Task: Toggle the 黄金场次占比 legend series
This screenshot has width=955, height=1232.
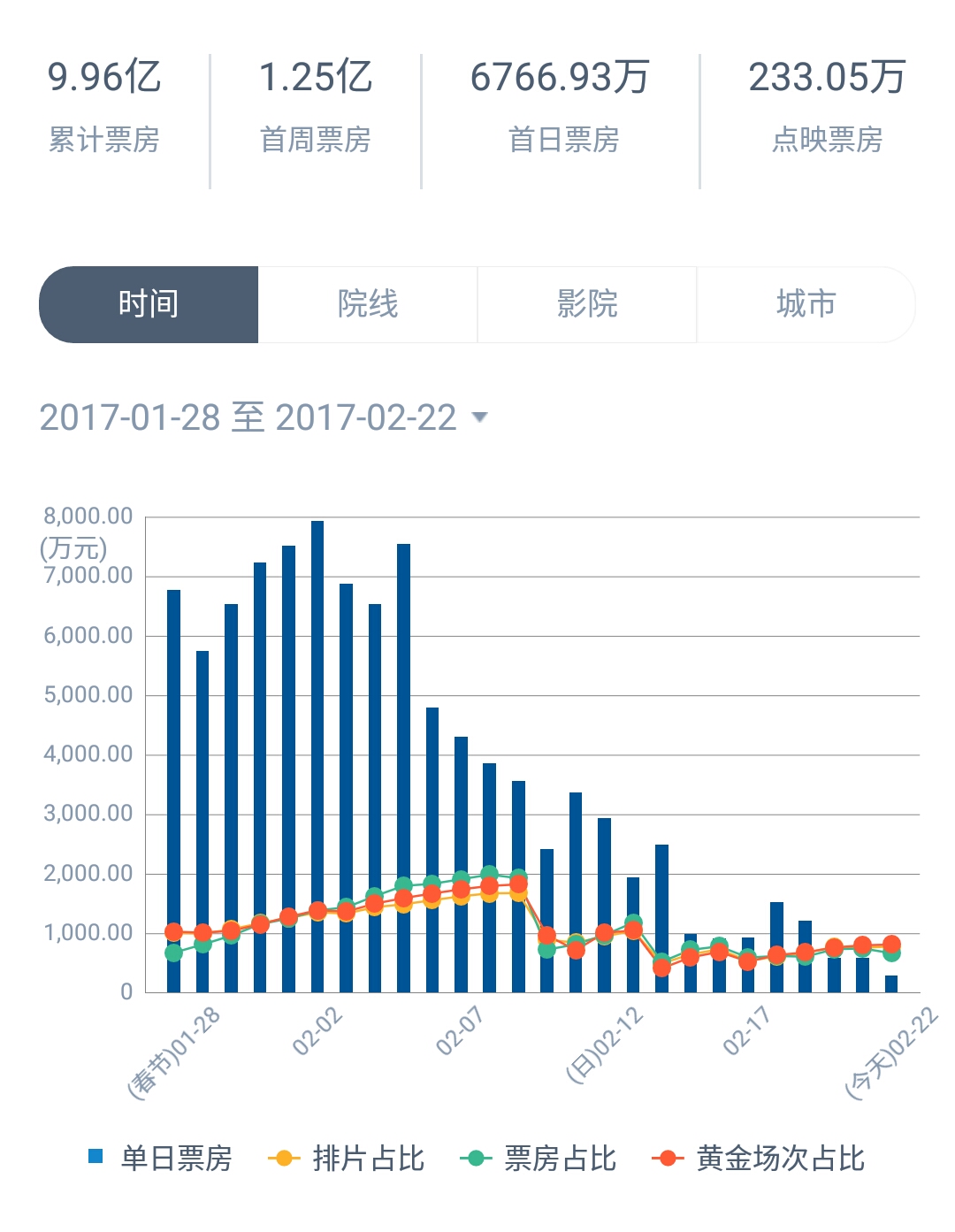Action: pos(759,1158)
